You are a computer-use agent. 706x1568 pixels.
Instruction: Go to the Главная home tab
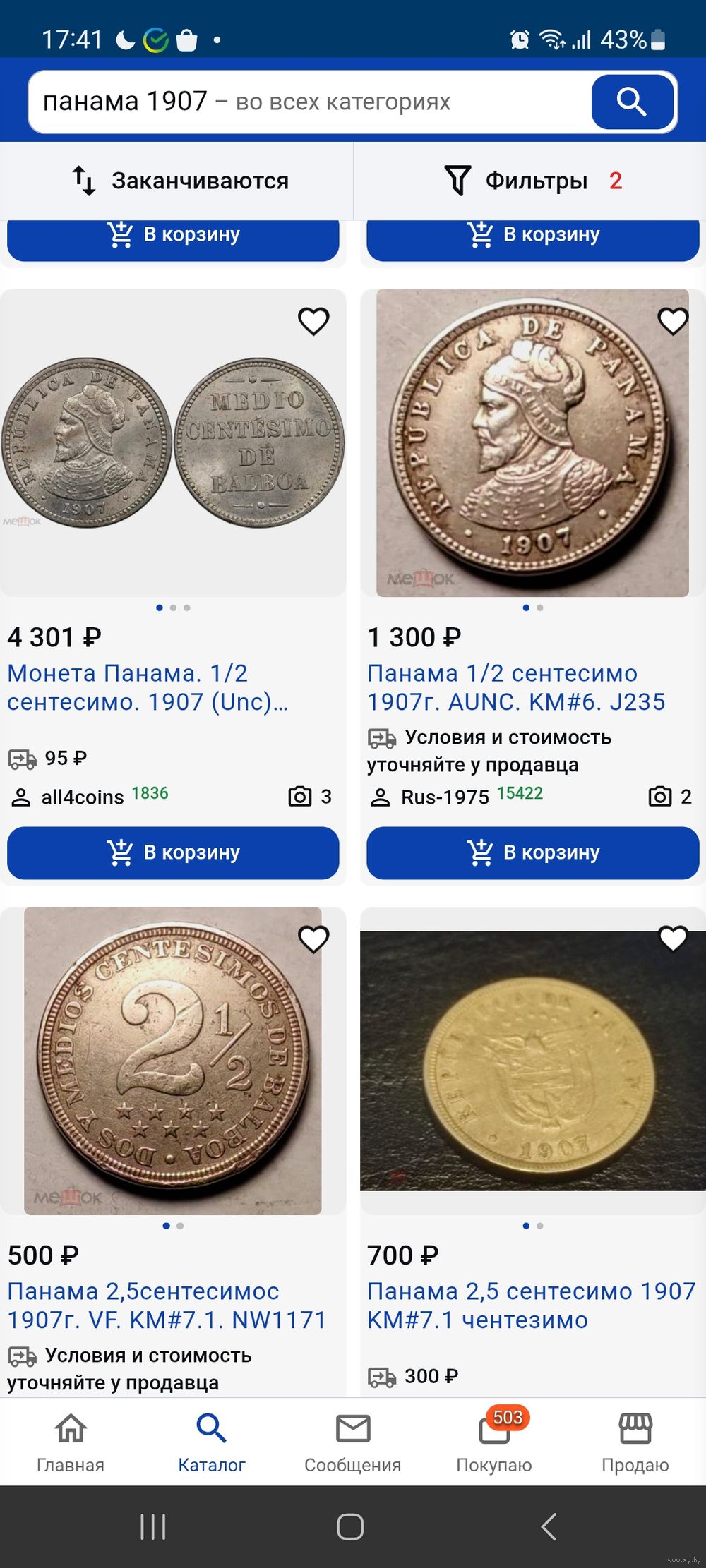pos(71,1442)
